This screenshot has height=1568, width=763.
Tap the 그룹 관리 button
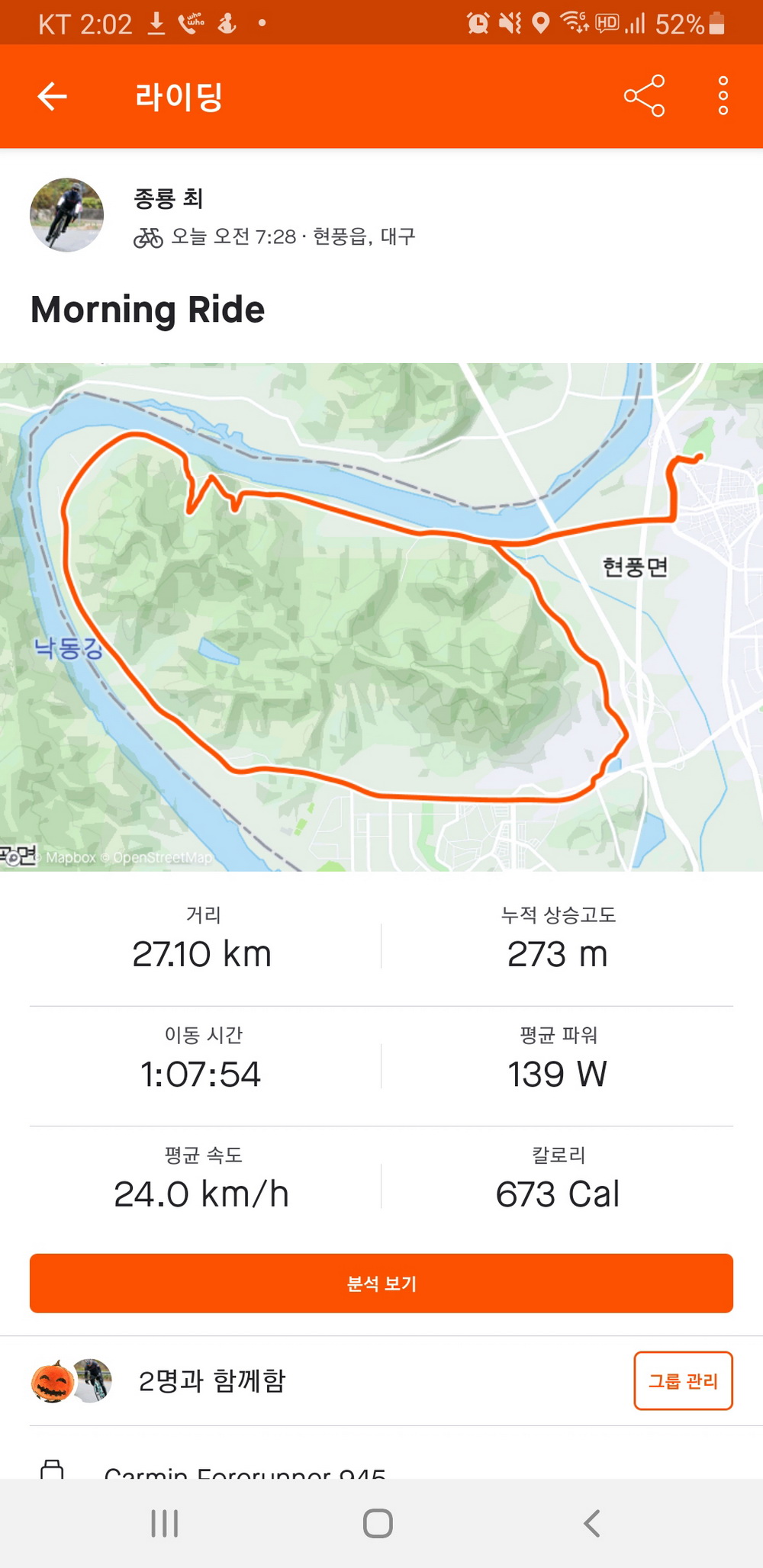(x=683, y=1381)
